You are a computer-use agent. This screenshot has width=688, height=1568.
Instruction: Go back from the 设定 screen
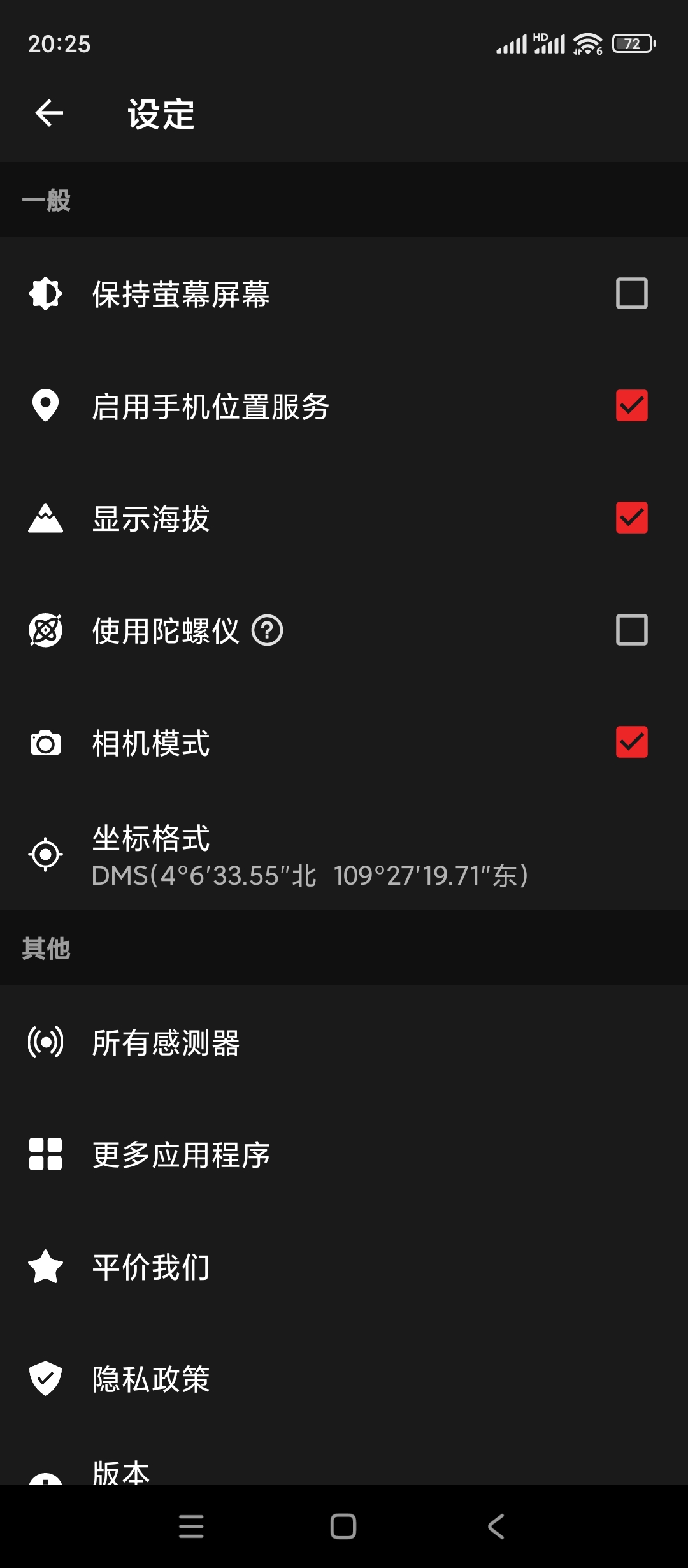pos(49,113)
